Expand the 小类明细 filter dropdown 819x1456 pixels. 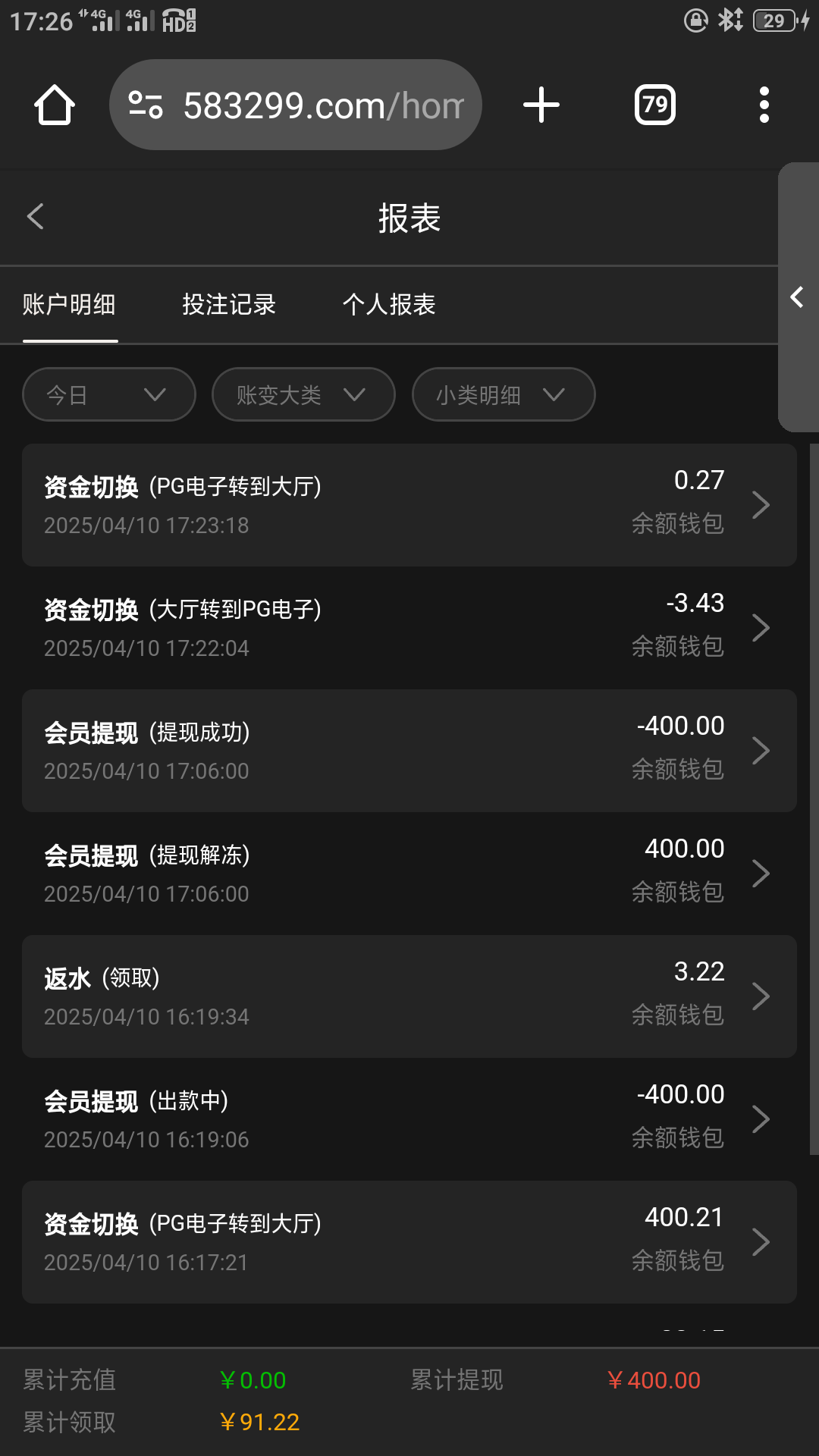tap(504, 394)
